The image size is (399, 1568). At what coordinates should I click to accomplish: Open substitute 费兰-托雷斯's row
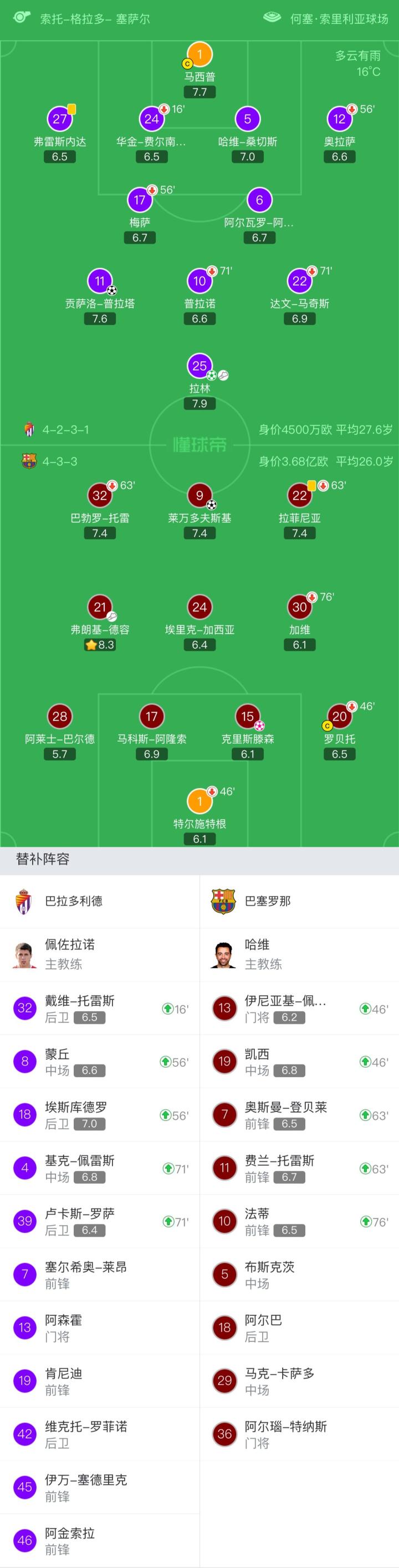(299, 1168)
